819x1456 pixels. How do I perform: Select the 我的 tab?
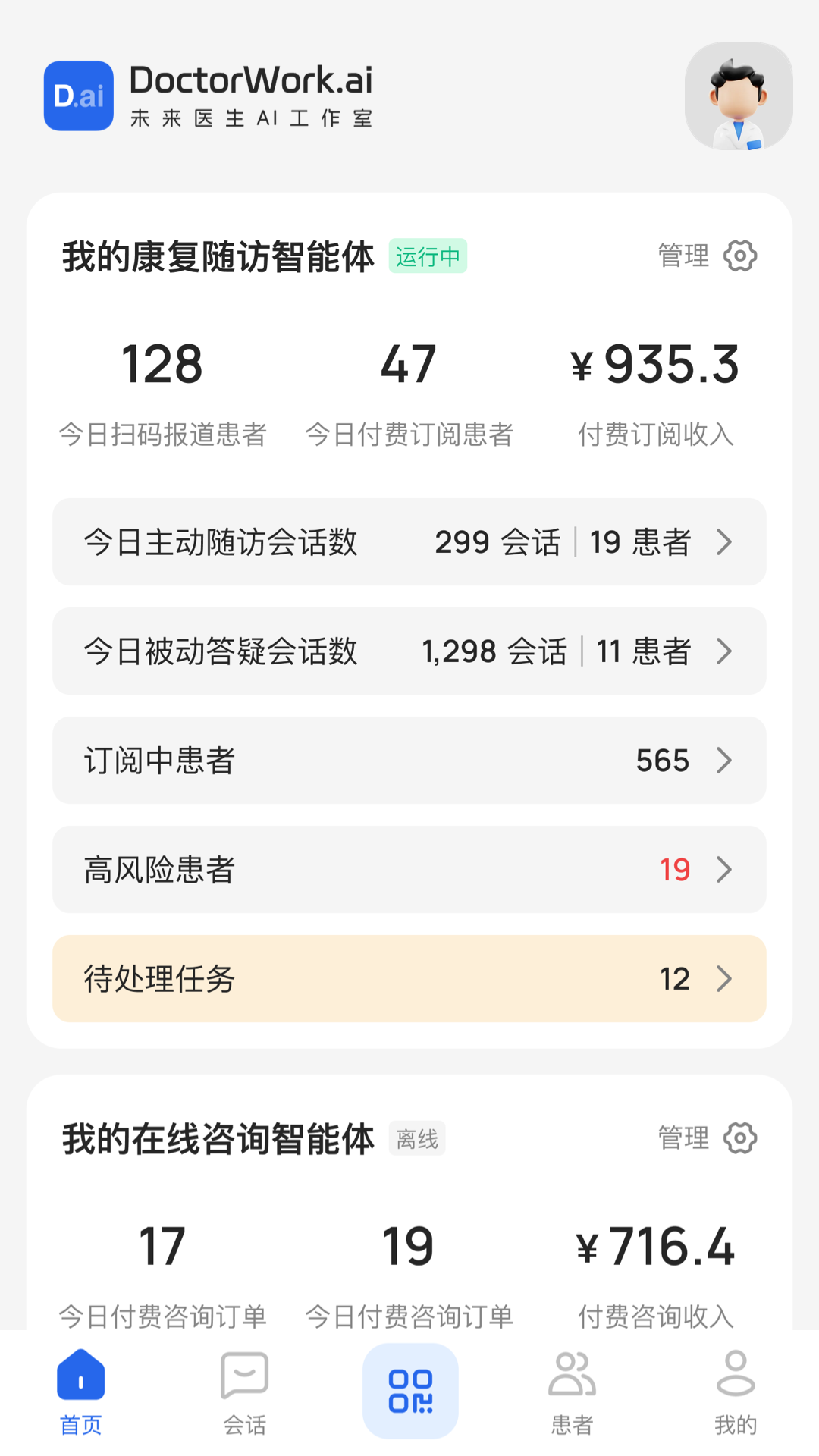click(735, 1392)
